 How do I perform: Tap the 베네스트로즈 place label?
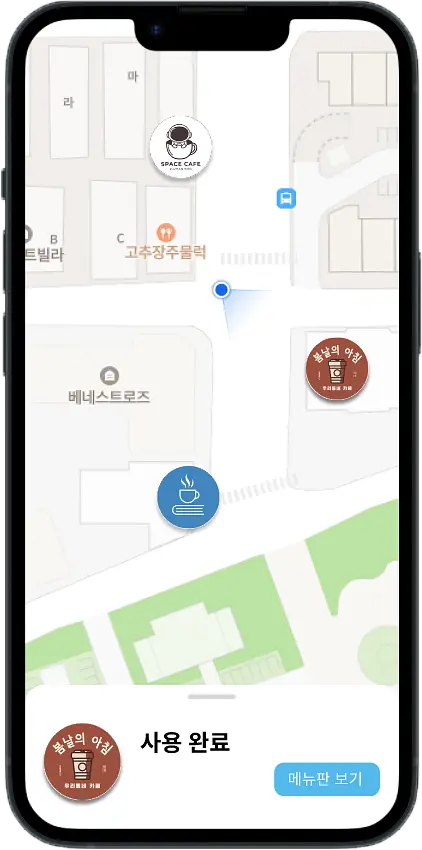[109, 397]
